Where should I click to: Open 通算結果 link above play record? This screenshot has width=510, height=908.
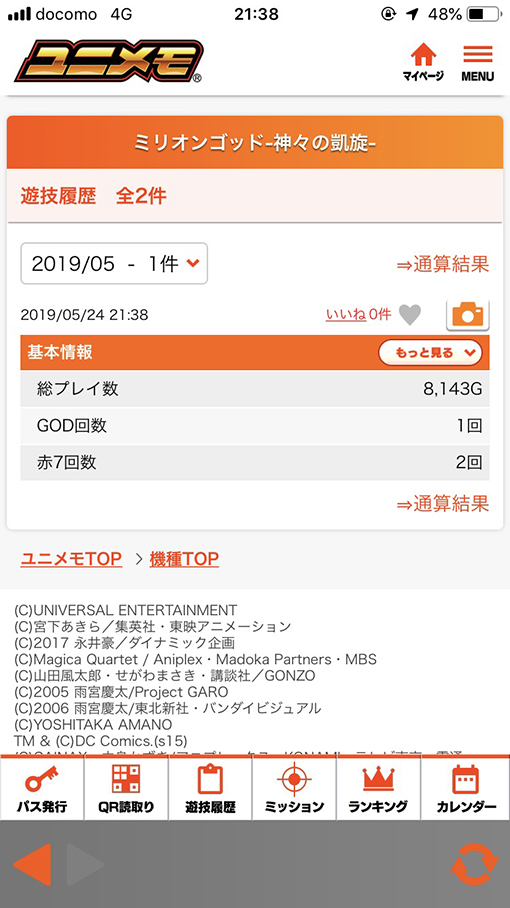click(x=443, y=265)
